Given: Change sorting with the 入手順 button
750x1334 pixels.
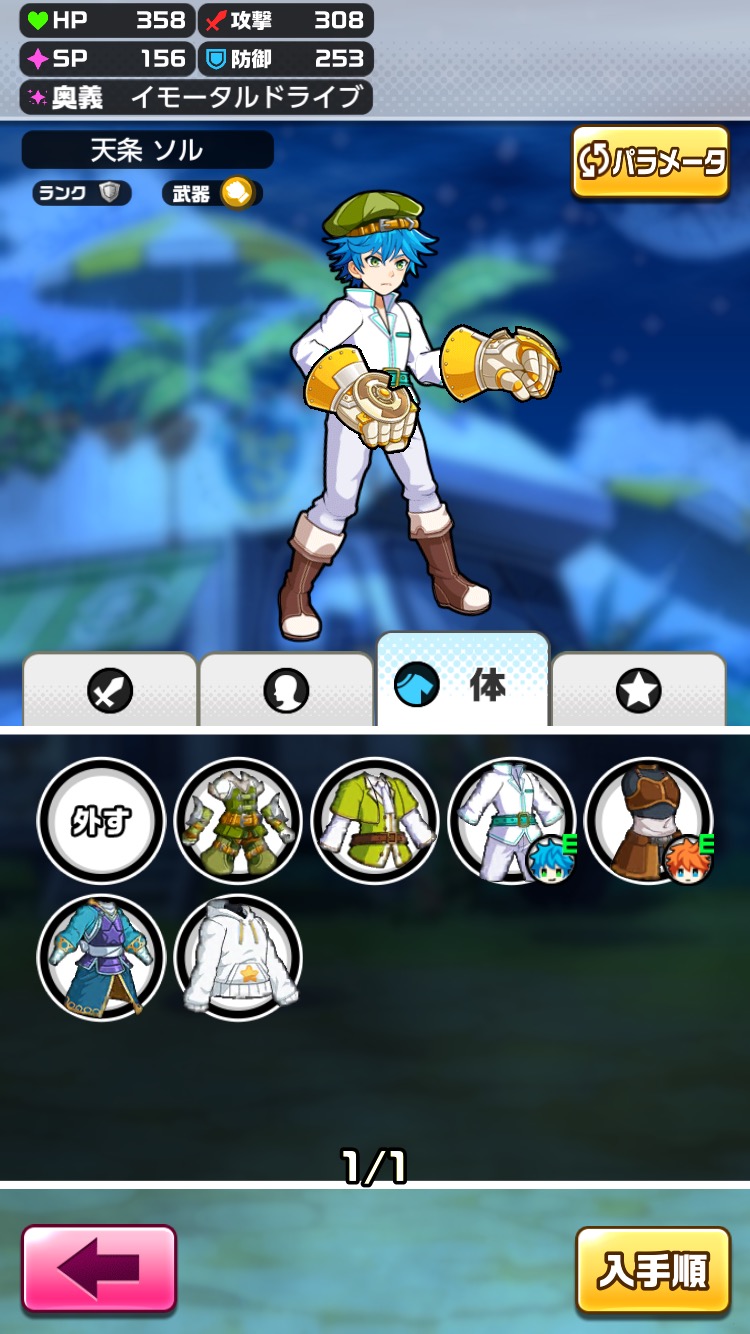Looking at the screenshot, I should pyautogui.click(x=653, y=1270).
